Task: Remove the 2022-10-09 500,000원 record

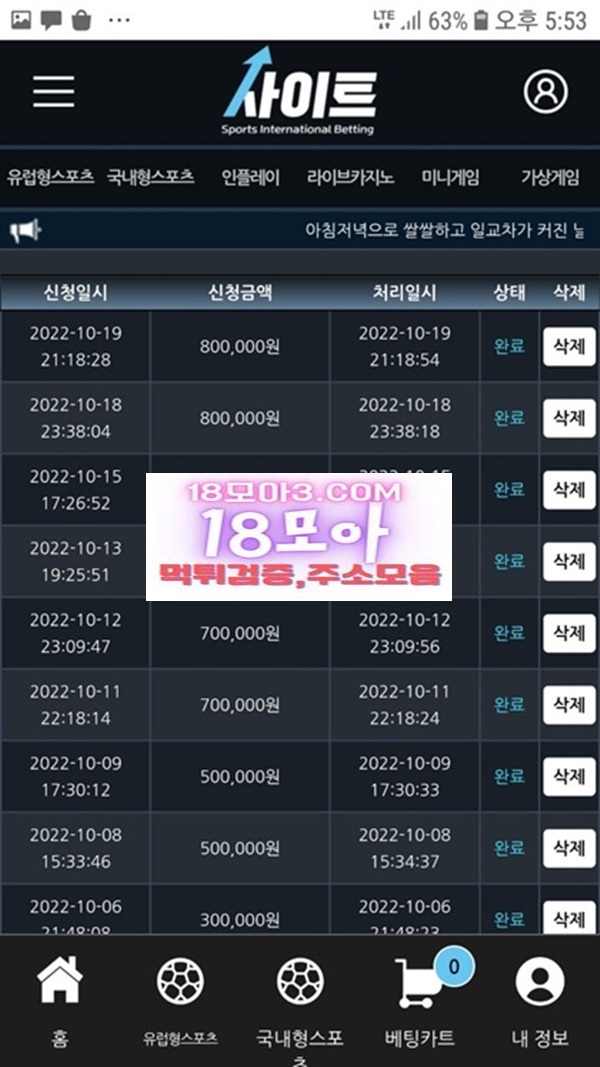Action: 569,777
